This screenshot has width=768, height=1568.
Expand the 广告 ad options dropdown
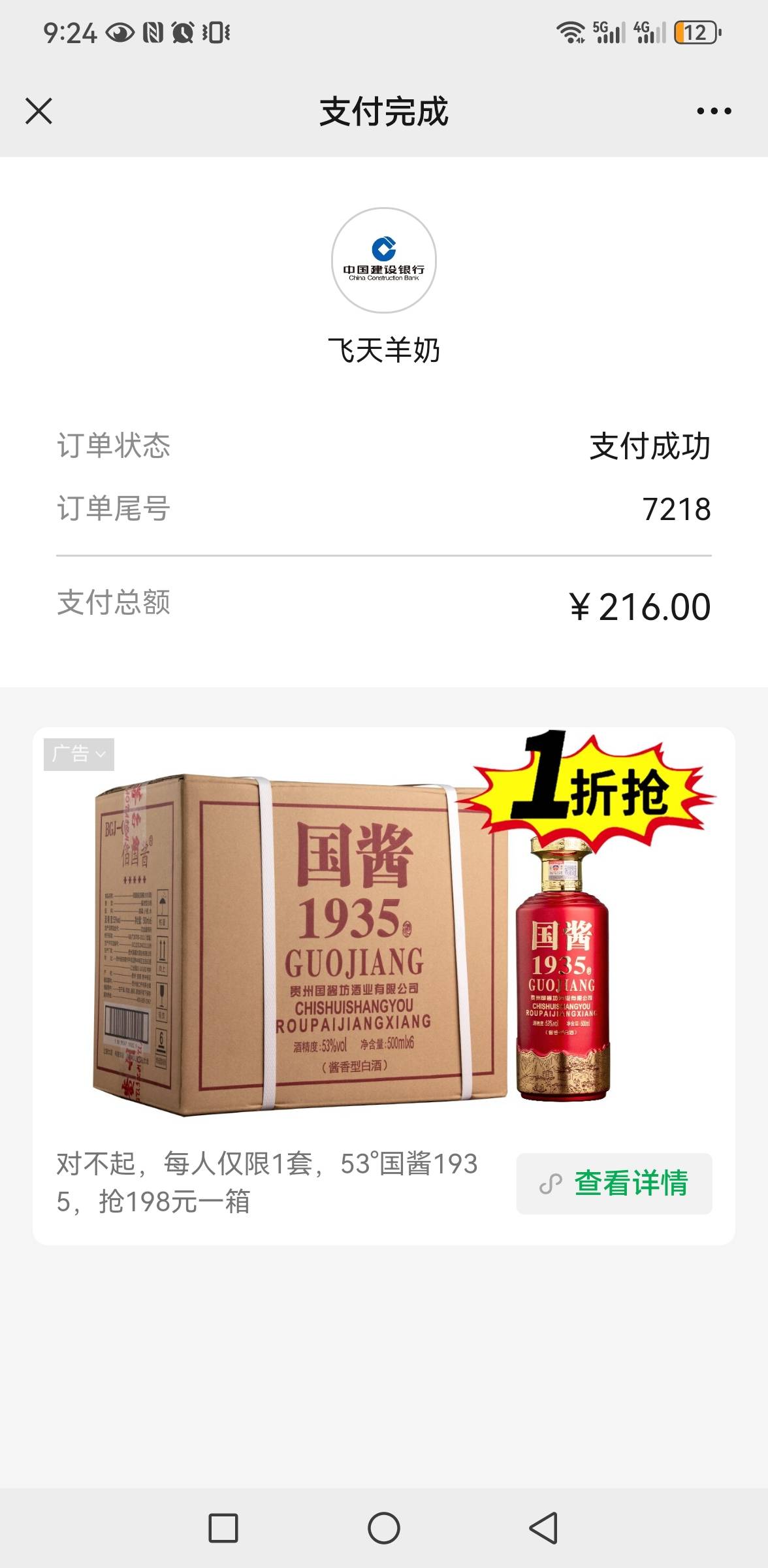[x=79, y=754]
